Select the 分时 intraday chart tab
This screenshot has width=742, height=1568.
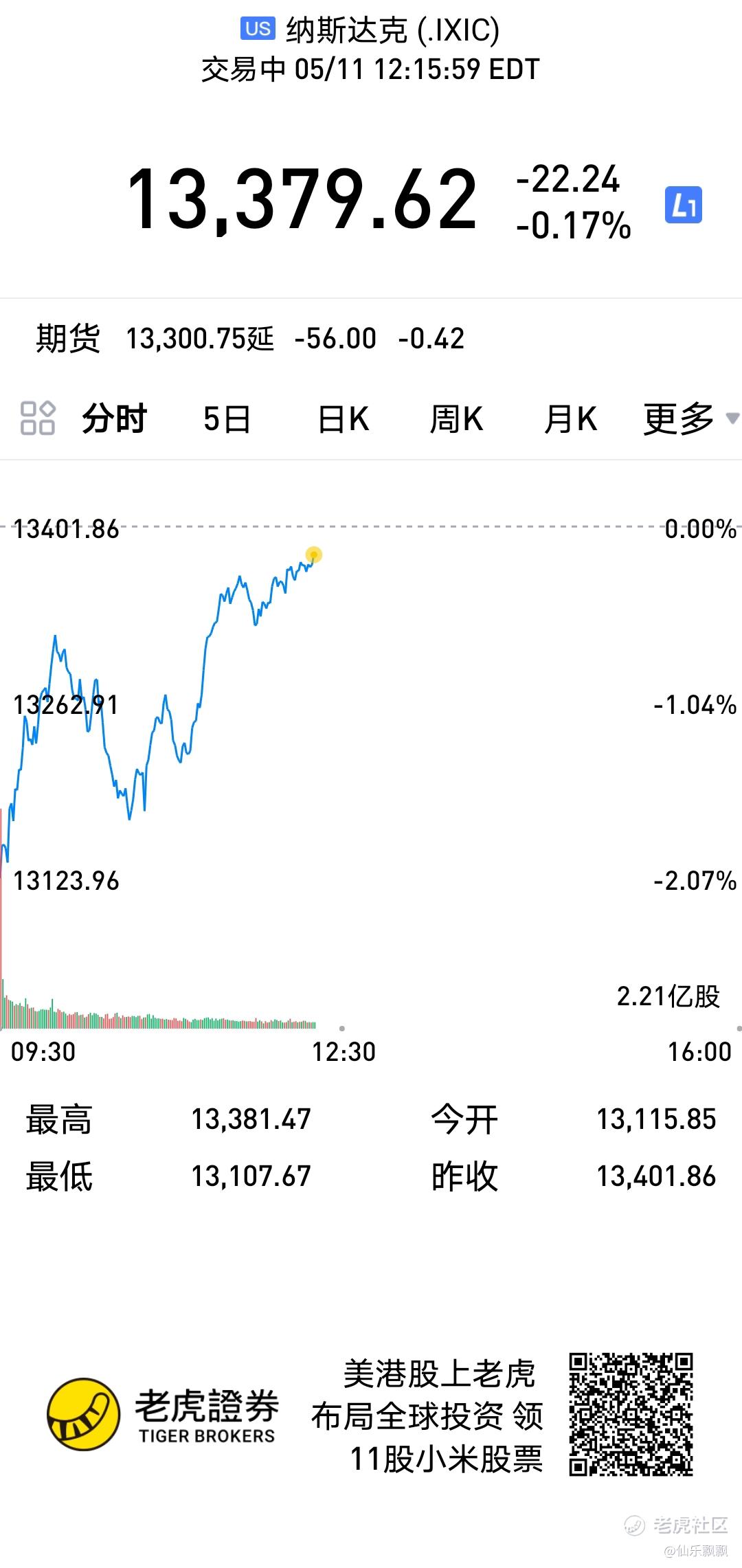(x=114, y=418)
